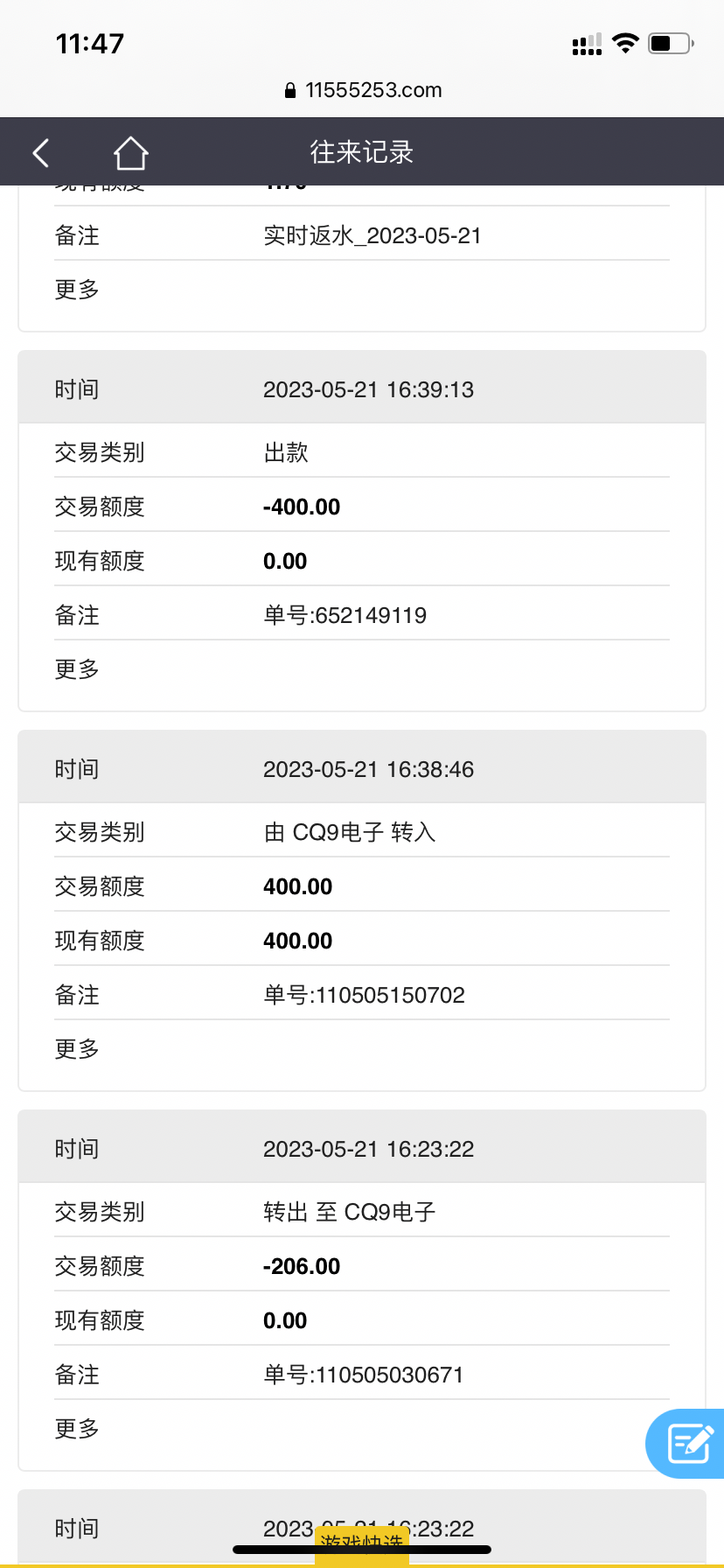Open the home page icon
The height and width of the screenshot is (1568, 724).
click(130, 153)
